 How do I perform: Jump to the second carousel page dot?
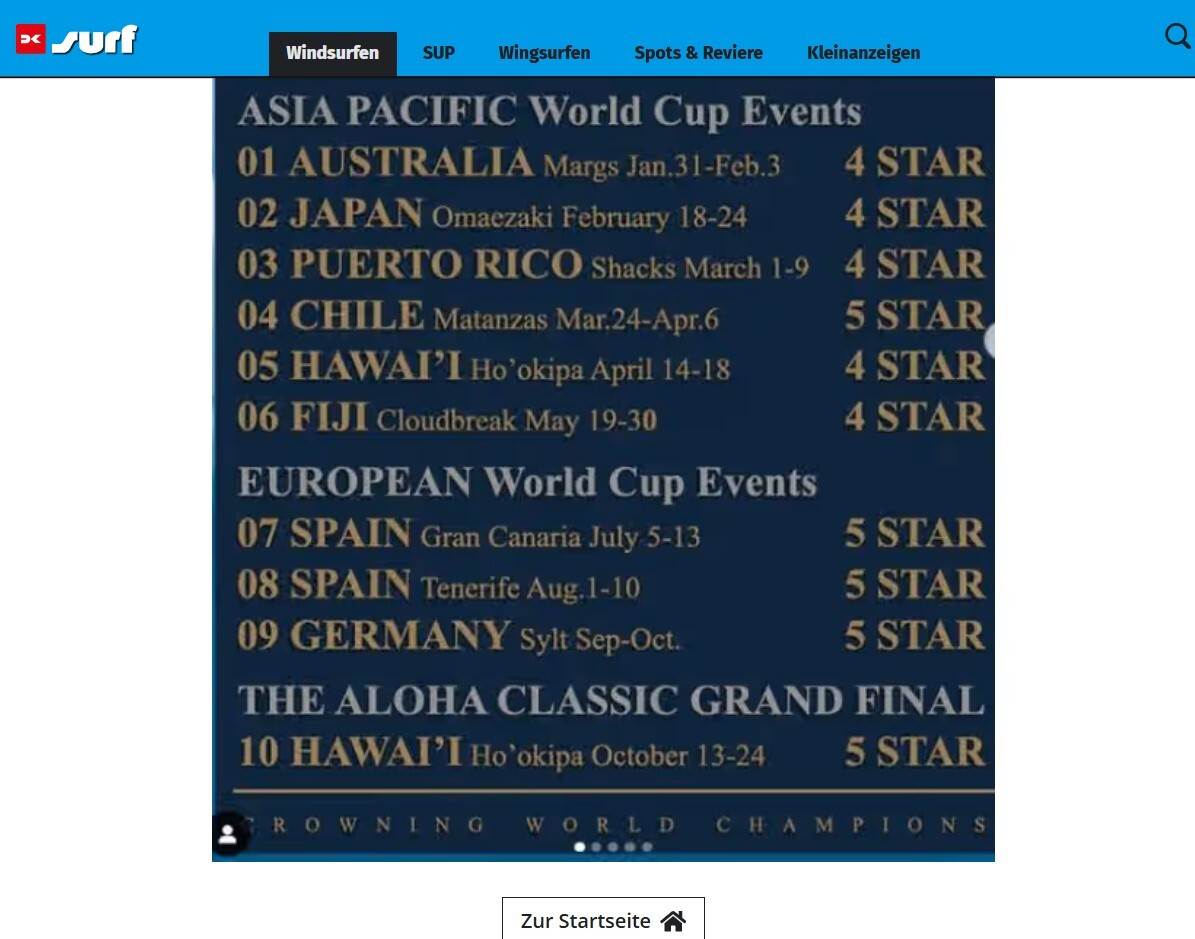pyautogui.click(x=597, y=847)
